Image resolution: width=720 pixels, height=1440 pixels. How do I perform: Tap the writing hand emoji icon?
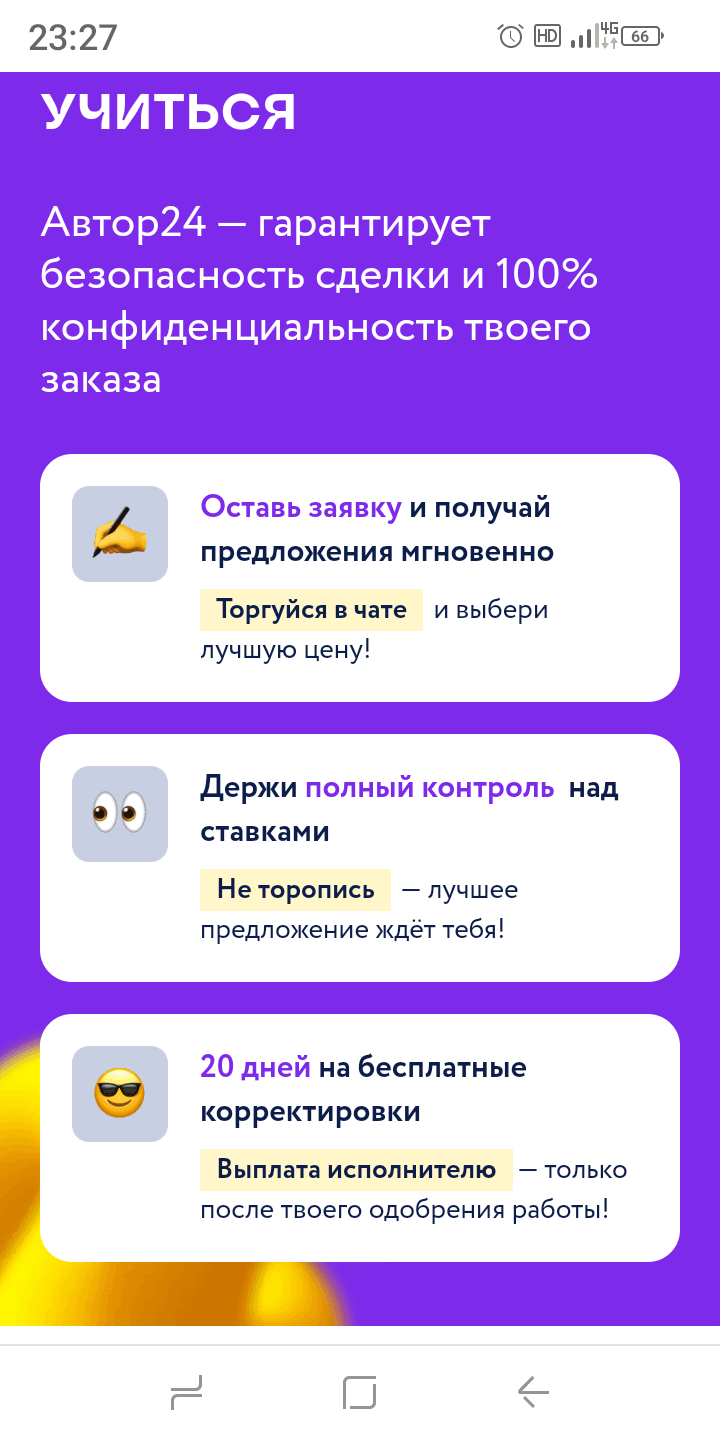pyautogui.click(x=119, y=533)
